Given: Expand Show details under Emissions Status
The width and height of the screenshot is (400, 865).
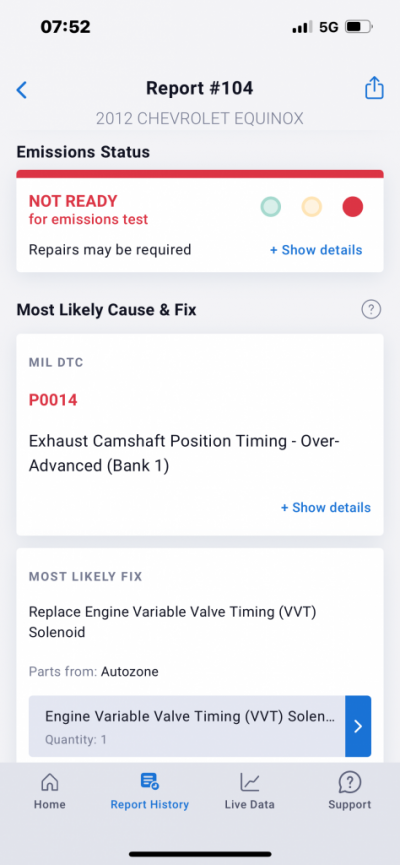Looking at the screenshot, I should 316,250.
